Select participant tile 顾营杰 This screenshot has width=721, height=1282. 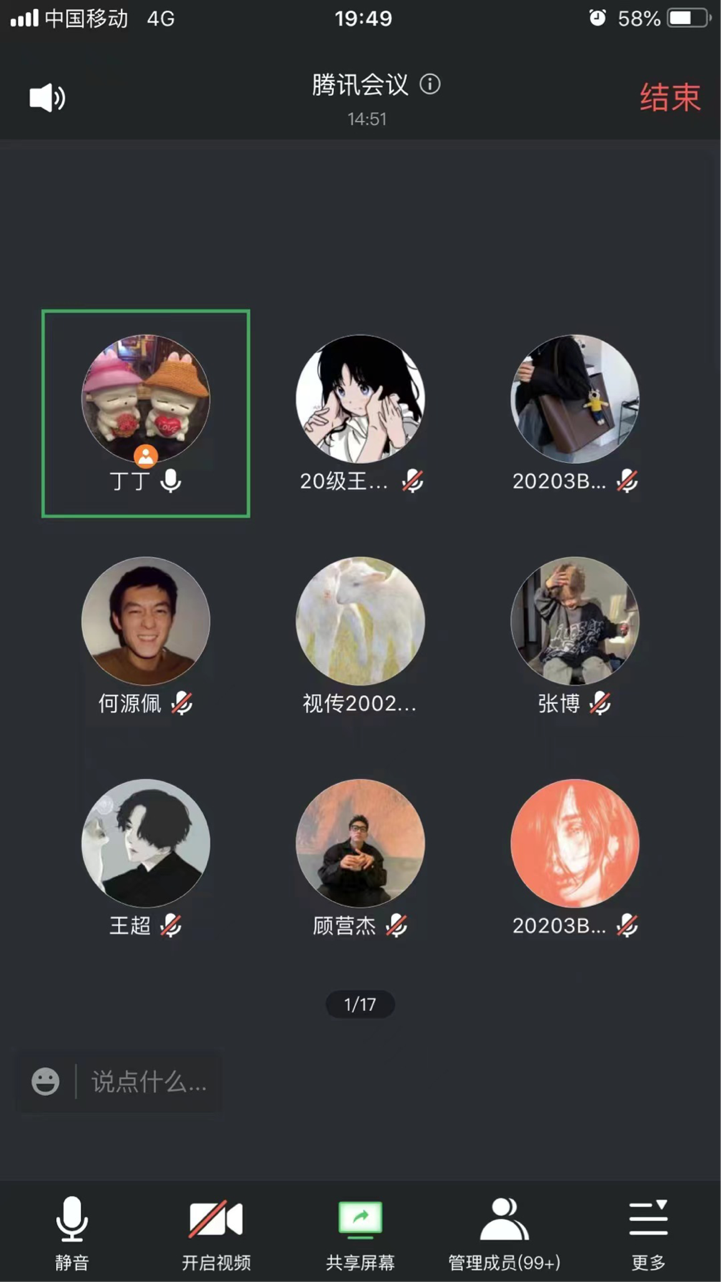tap(360, 844)
